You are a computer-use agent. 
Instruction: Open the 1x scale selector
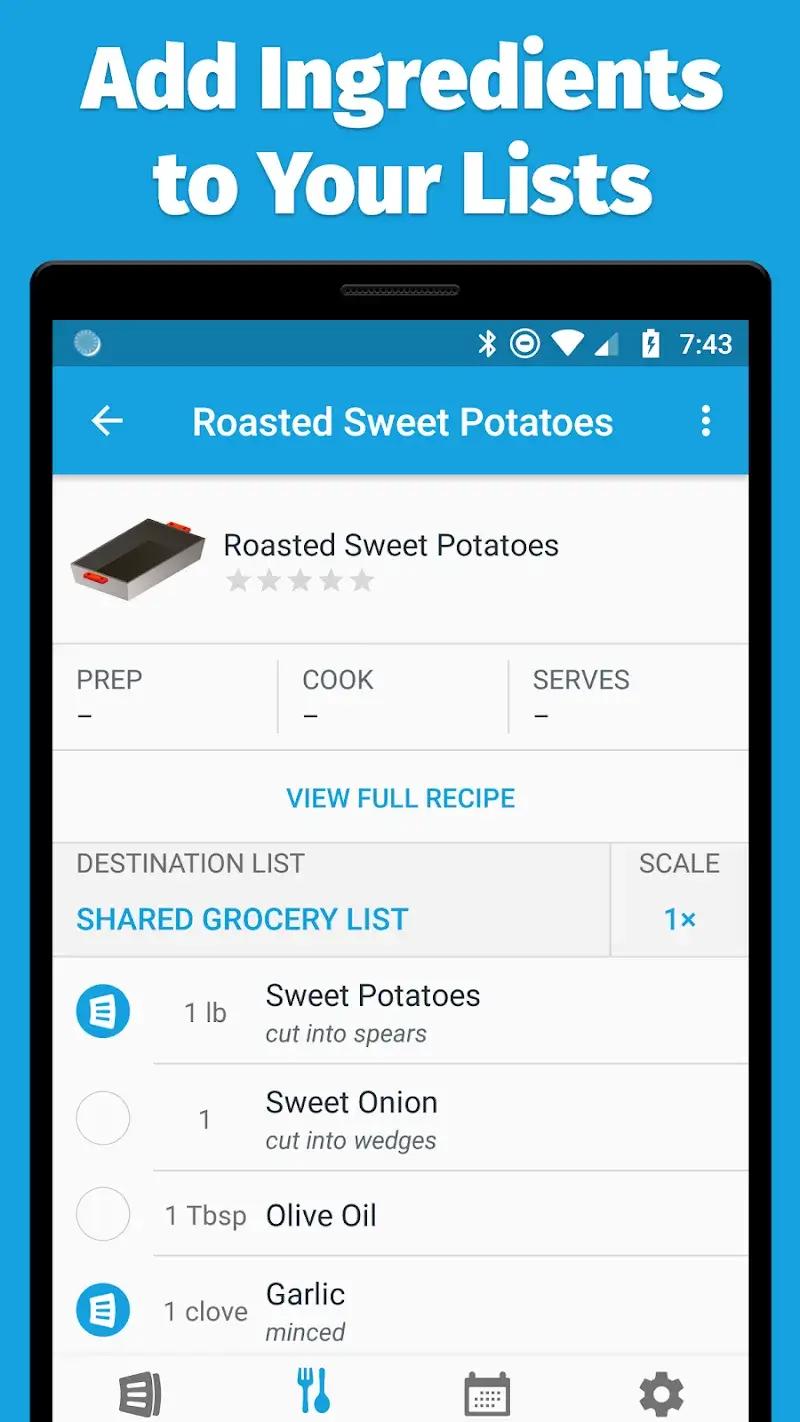click(679, 919)
